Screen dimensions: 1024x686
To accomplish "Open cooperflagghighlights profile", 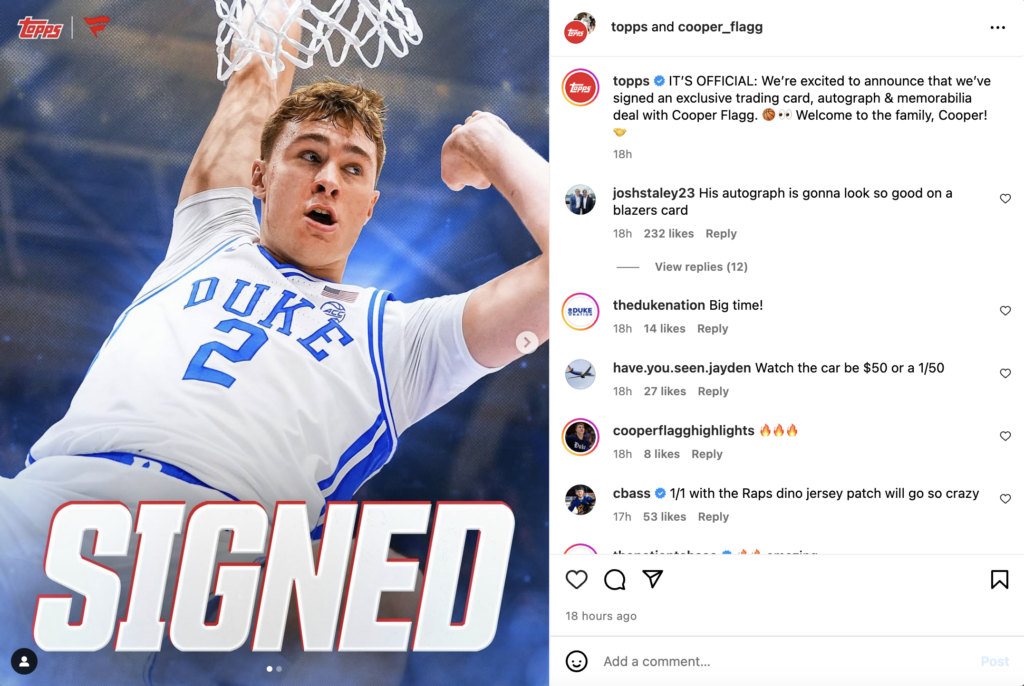I will [x=683, y=430].
